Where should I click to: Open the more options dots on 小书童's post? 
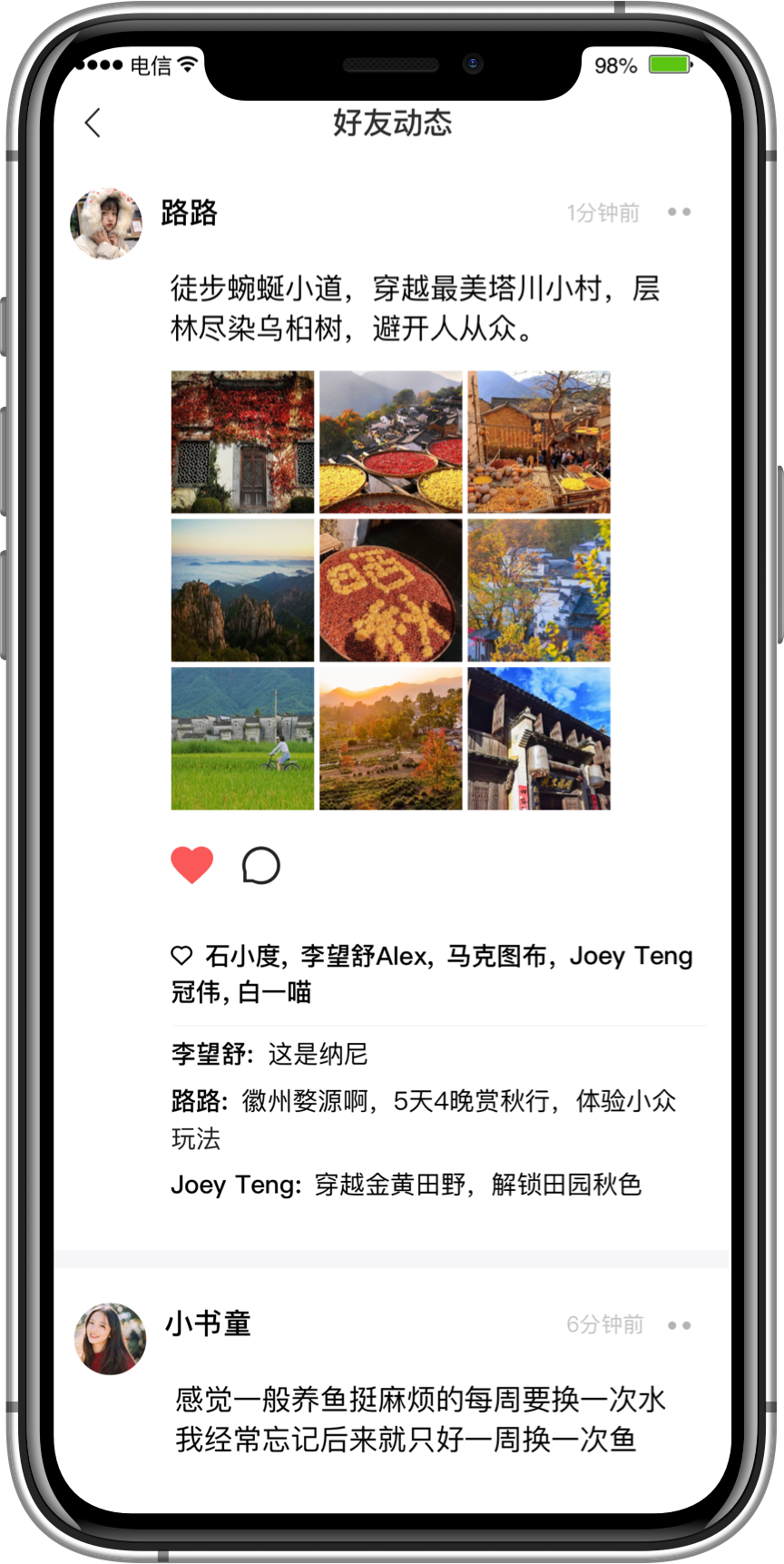pos(679,1325)
